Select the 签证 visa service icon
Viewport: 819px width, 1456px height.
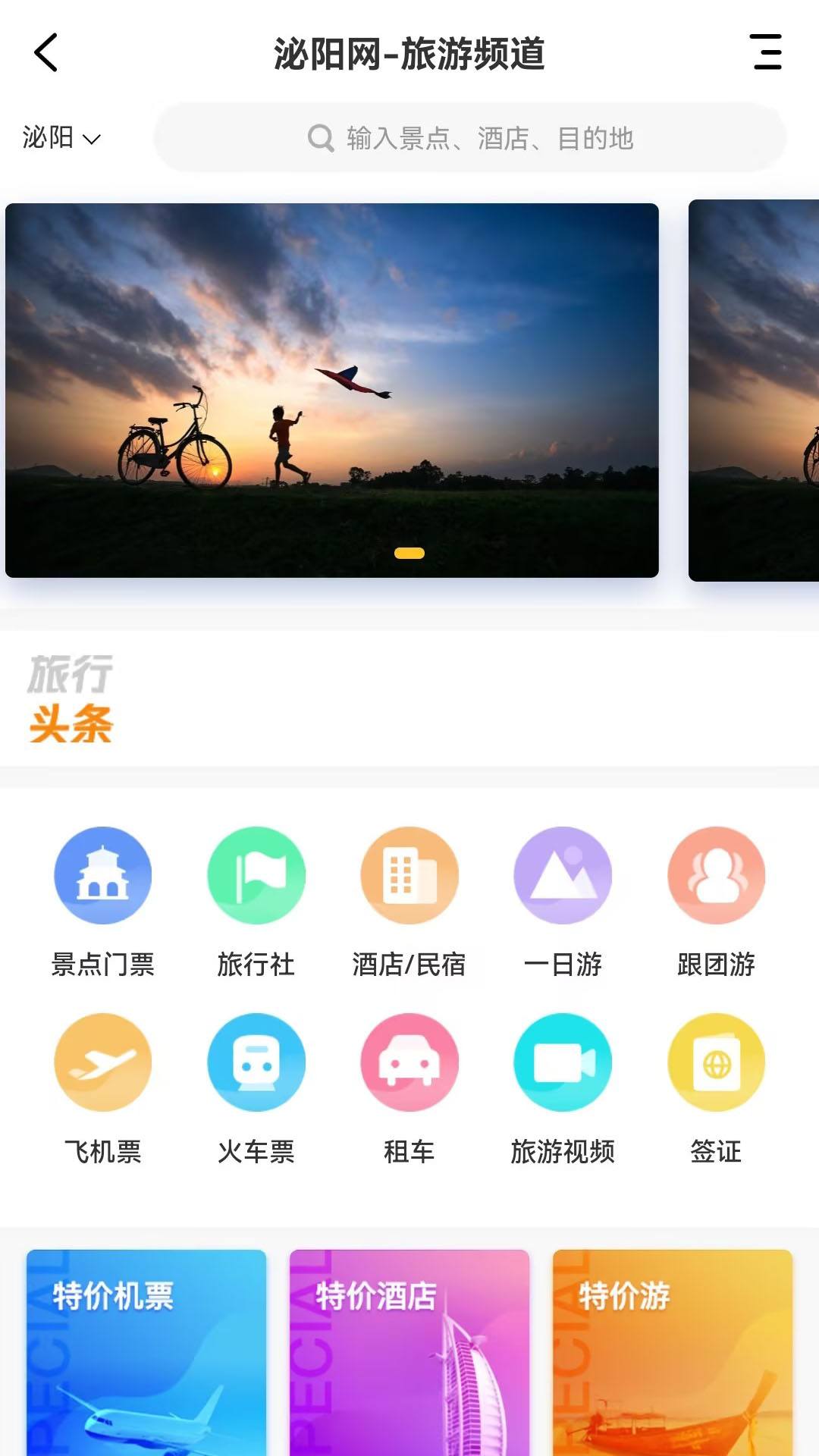pos(716,1062)
